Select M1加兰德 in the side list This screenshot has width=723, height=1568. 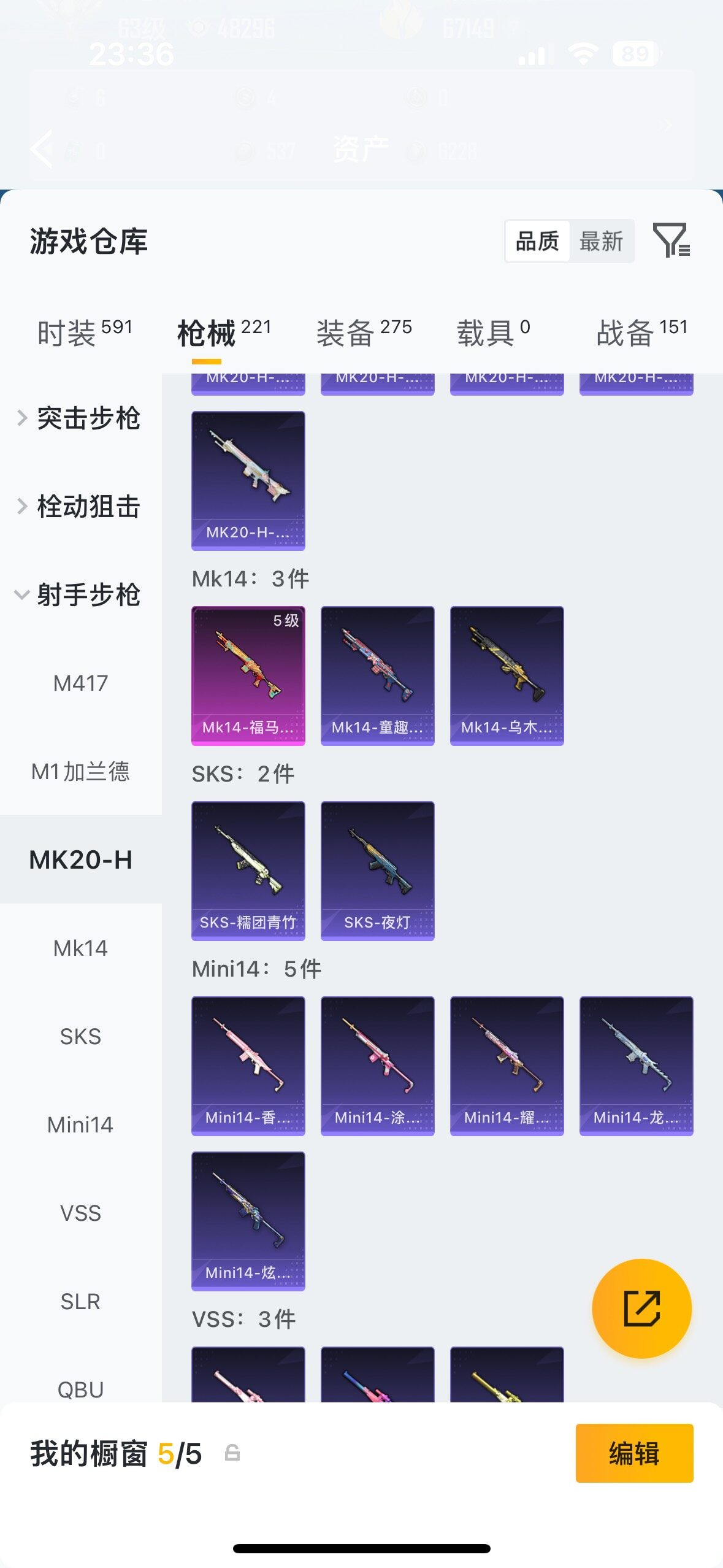click(81, 771)
